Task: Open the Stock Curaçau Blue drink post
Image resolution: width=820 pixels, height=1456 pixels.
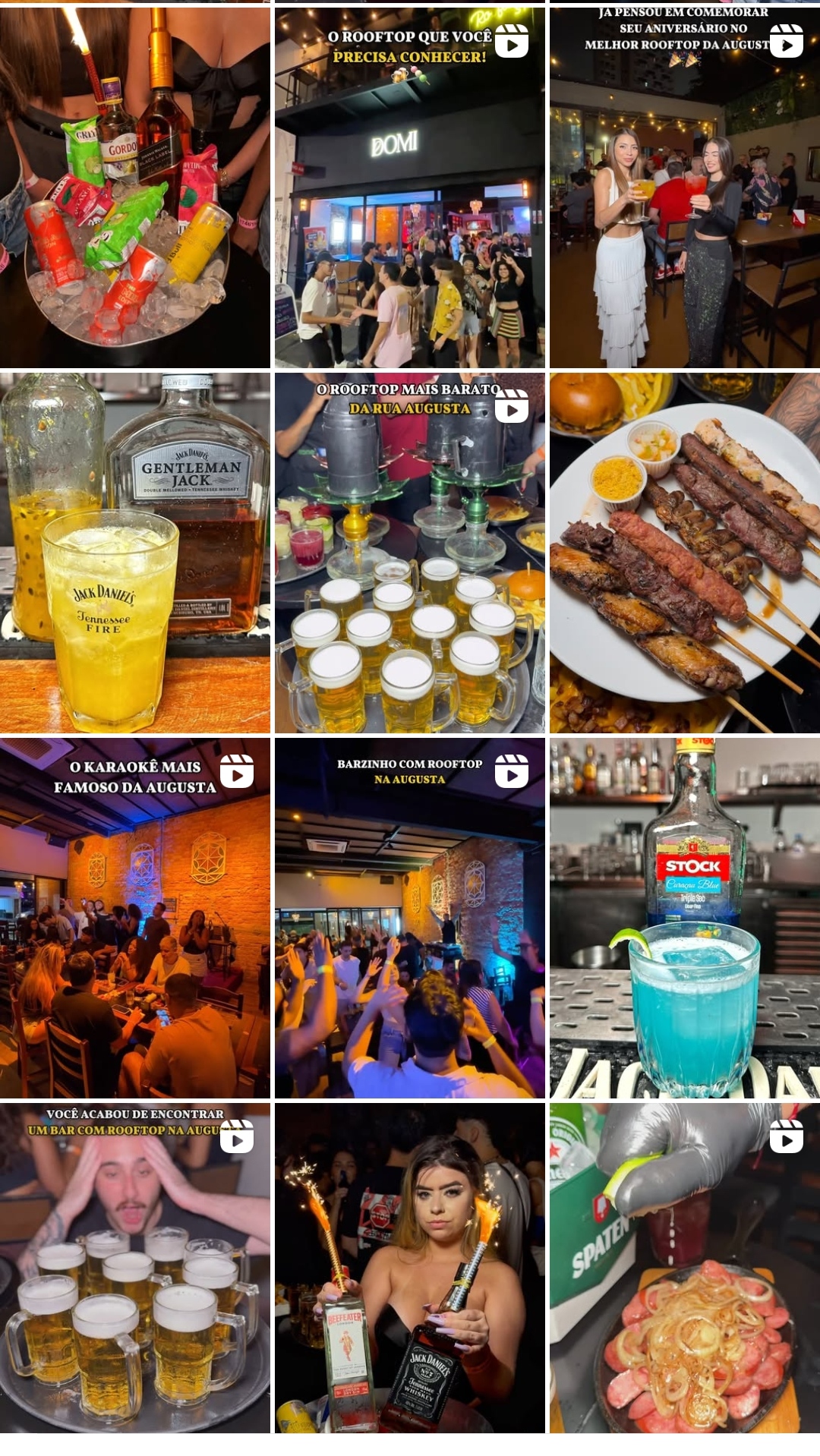Action: point(685,918)
